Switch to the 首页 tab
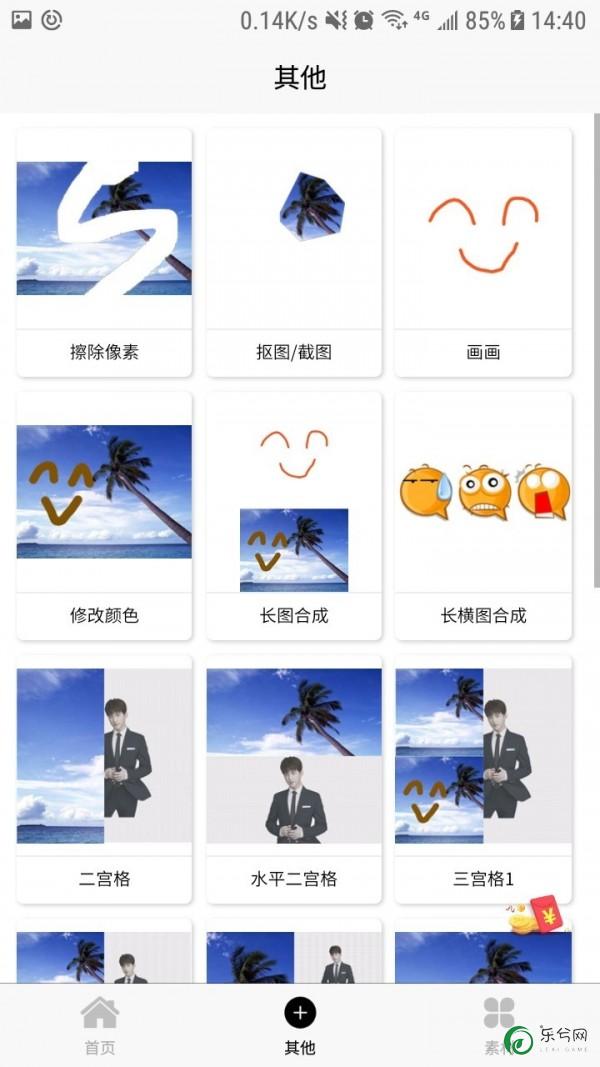Screen dimensions: 600x1067 coord(100,1025)
